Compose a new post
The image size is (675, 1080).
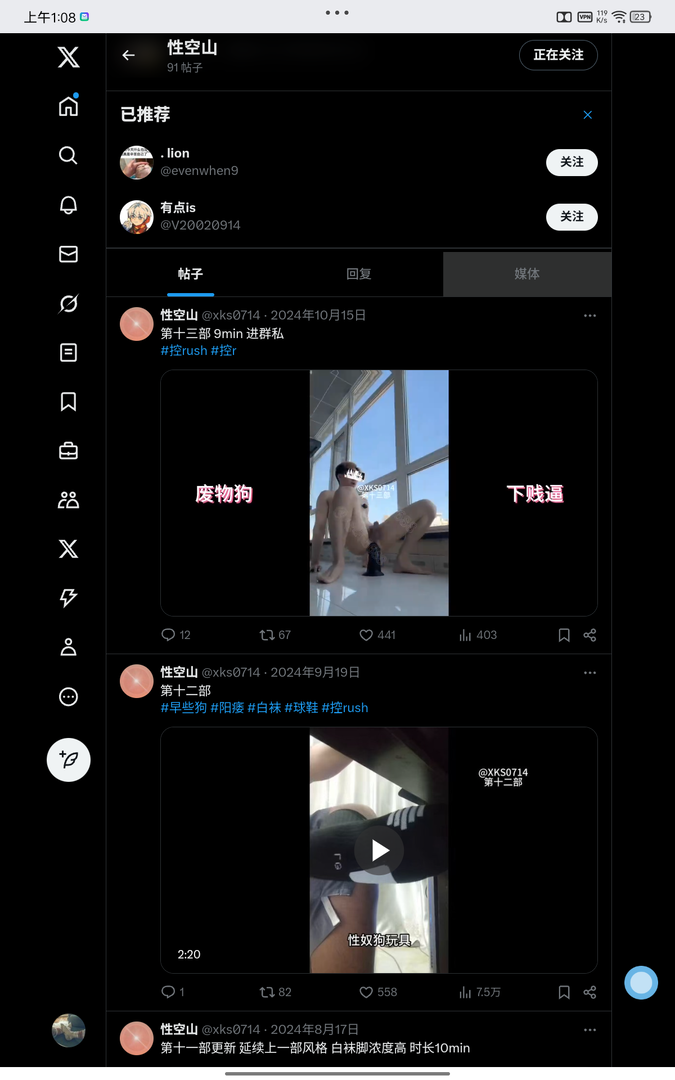click(68, 760)
